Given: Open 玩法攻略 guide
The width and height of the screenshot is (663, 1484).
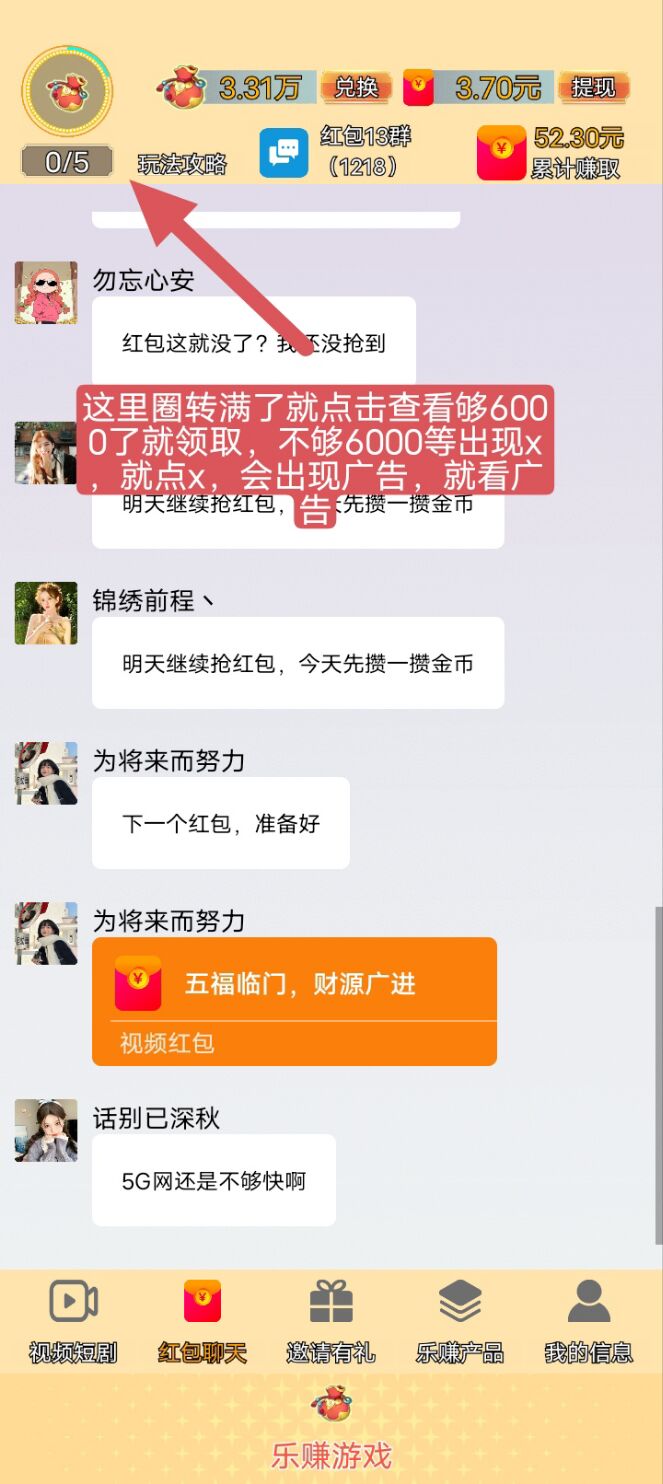Looking at the screenshot, I should click(182, 165).
